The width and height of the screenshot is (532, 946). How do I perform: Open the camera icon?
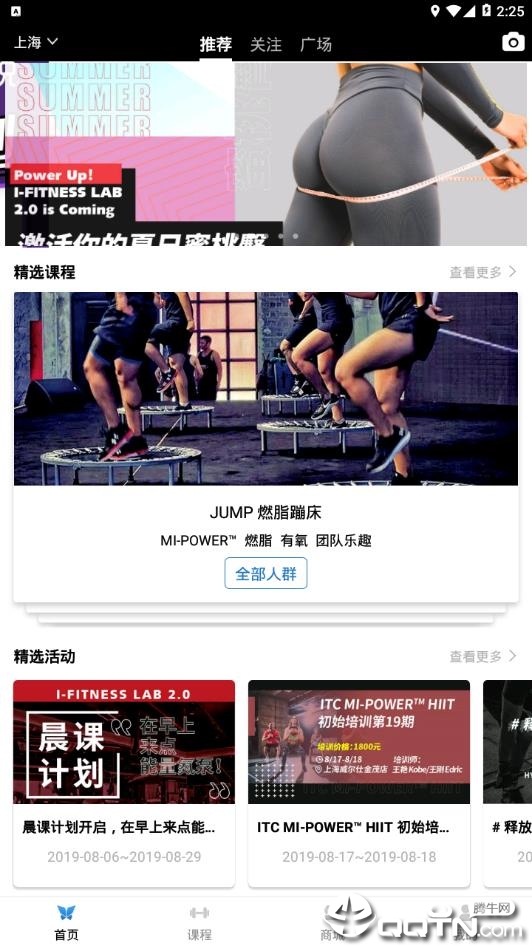click(x=513, y=42)
